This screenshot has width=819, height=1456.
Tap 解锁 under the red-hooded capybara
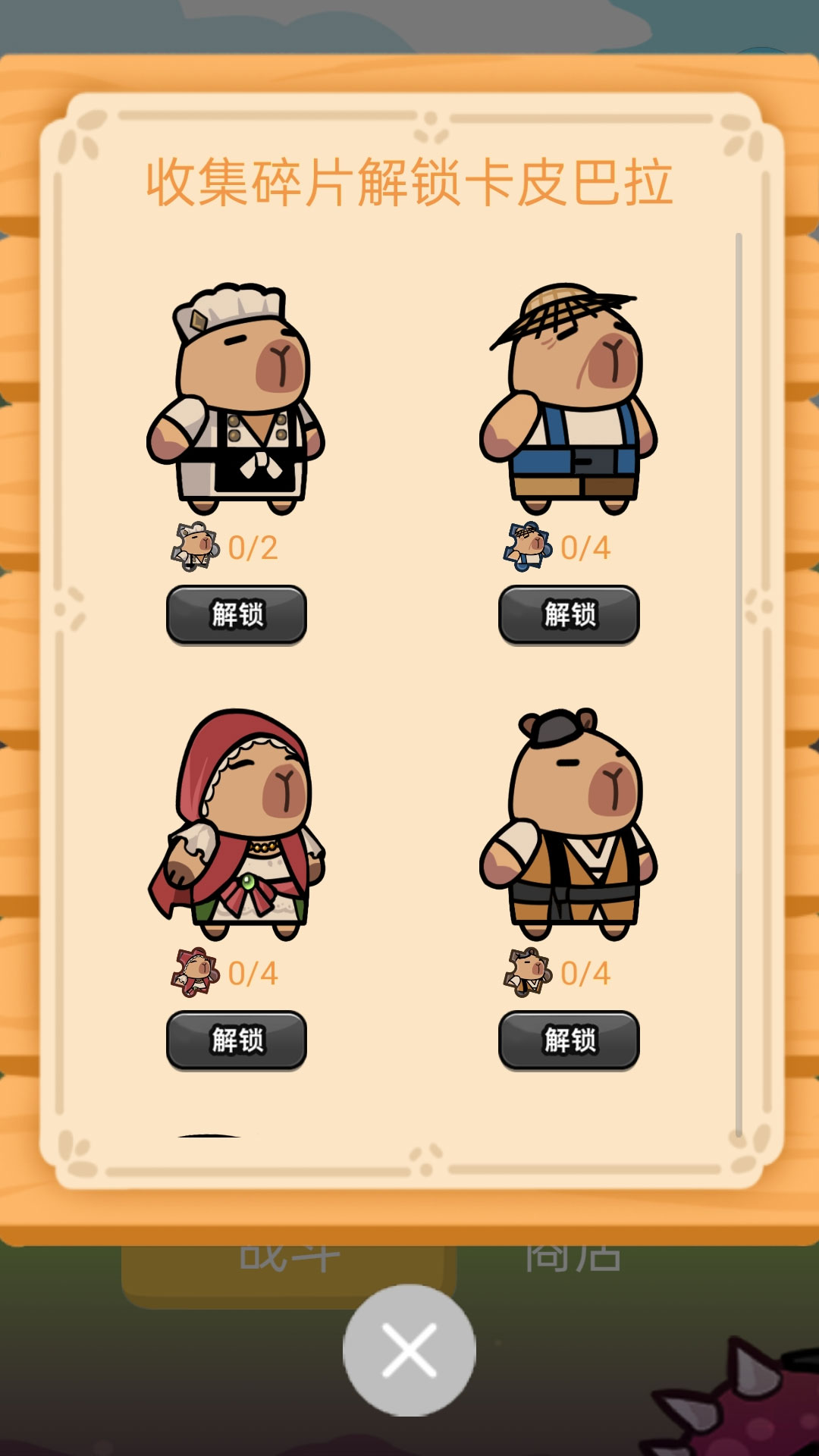[x=237, y=1040]
